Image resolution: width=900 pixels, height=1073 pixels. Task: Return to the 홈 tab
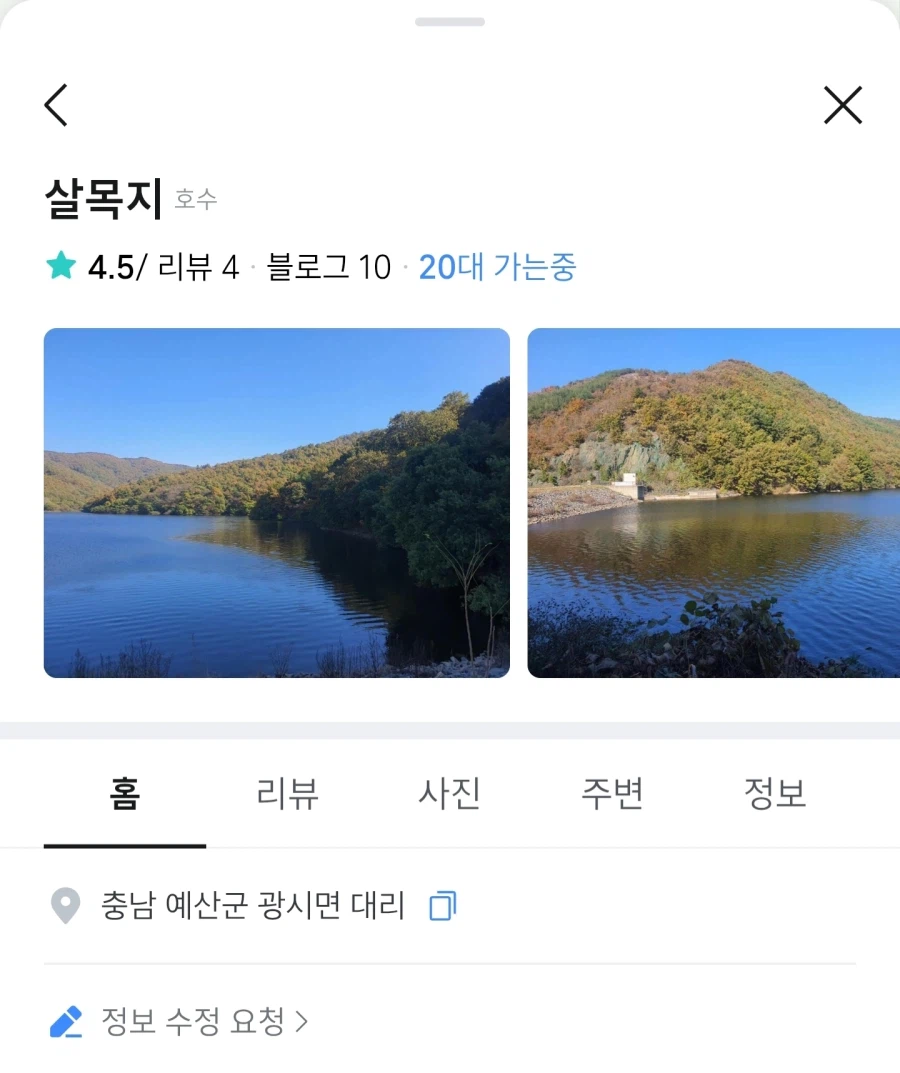[x=124, y=793]
